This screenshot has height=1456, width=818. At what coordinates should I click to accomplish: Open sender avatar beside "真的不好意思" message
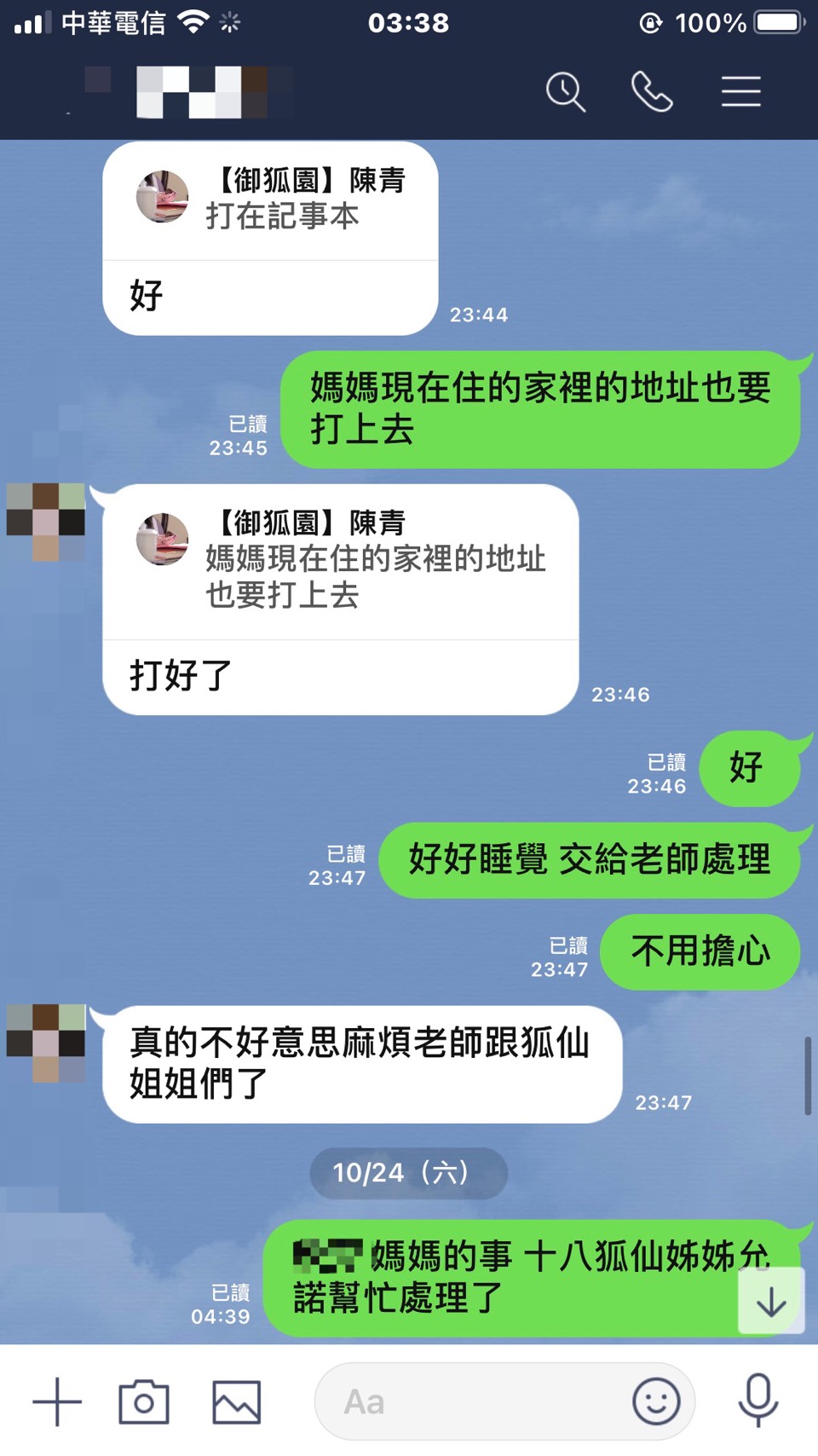coord(46,1043)
